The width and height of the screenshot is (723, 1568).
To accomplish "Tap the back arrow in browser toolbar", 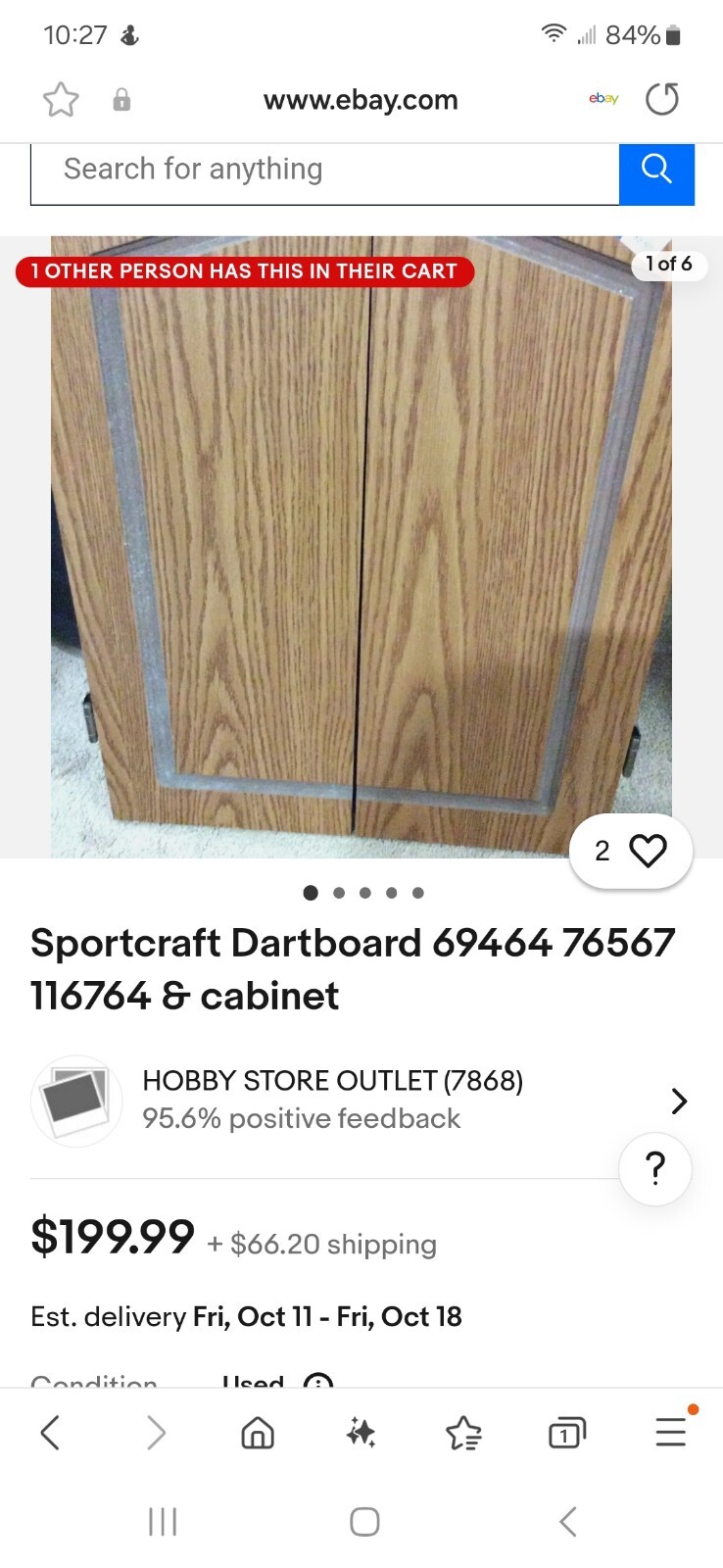I will pyautogui.click(x=51, y=1432).
